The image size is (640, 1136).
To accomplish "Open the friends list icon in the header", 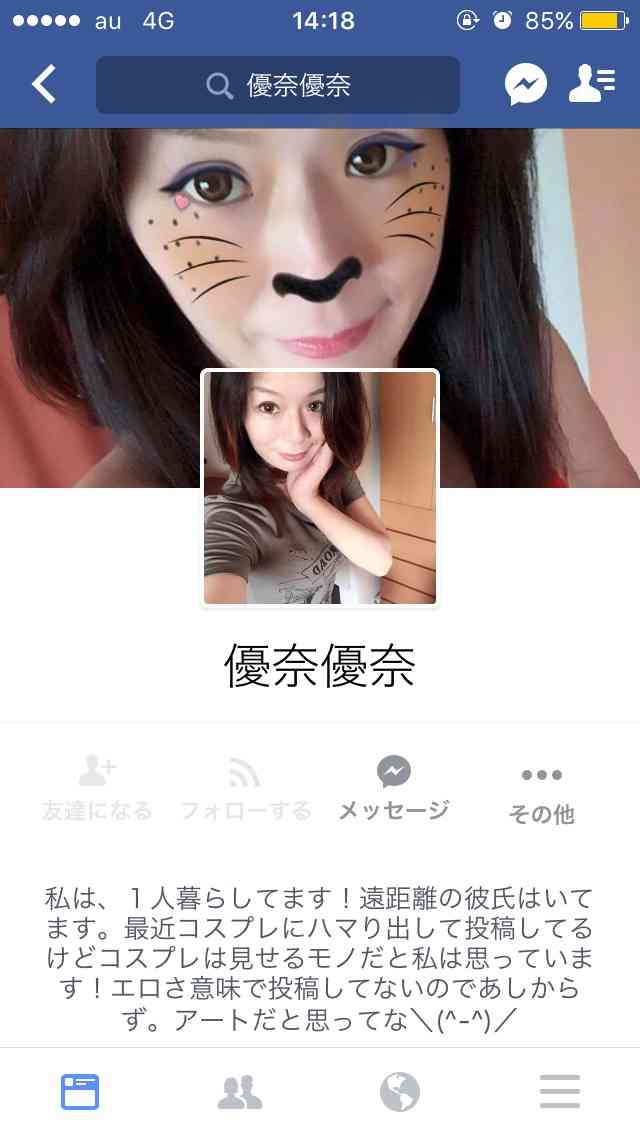I will 591,85.
